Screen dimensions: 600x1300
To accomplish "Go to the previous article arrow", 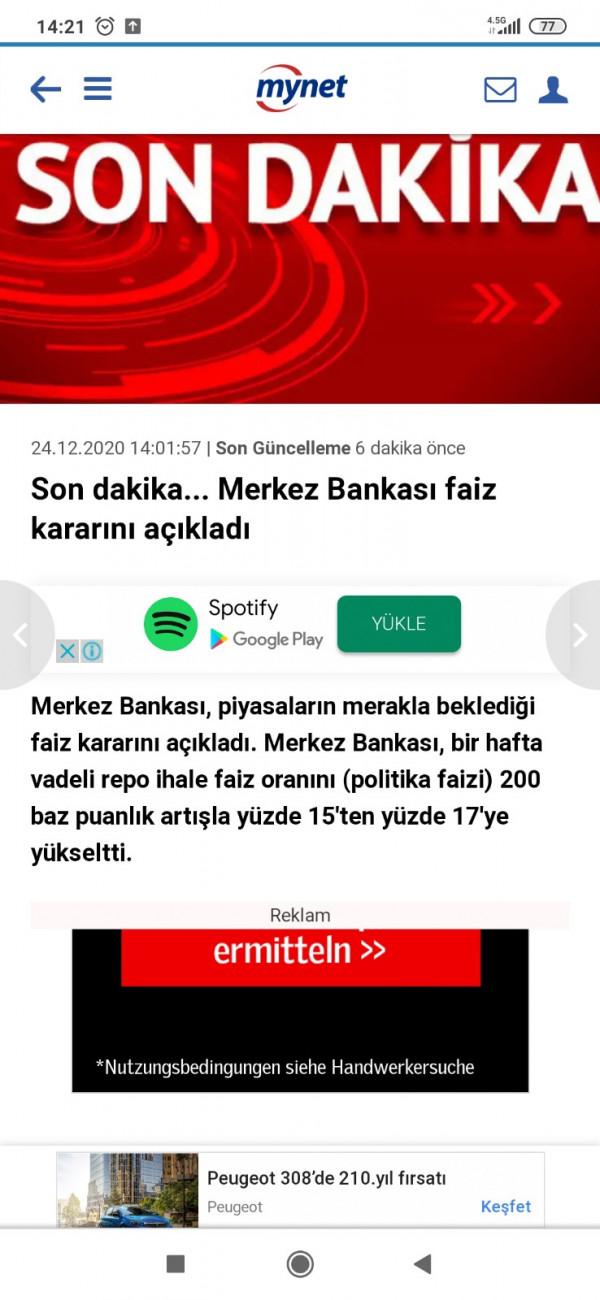I will pyautogui.click(x=18, y=635).
